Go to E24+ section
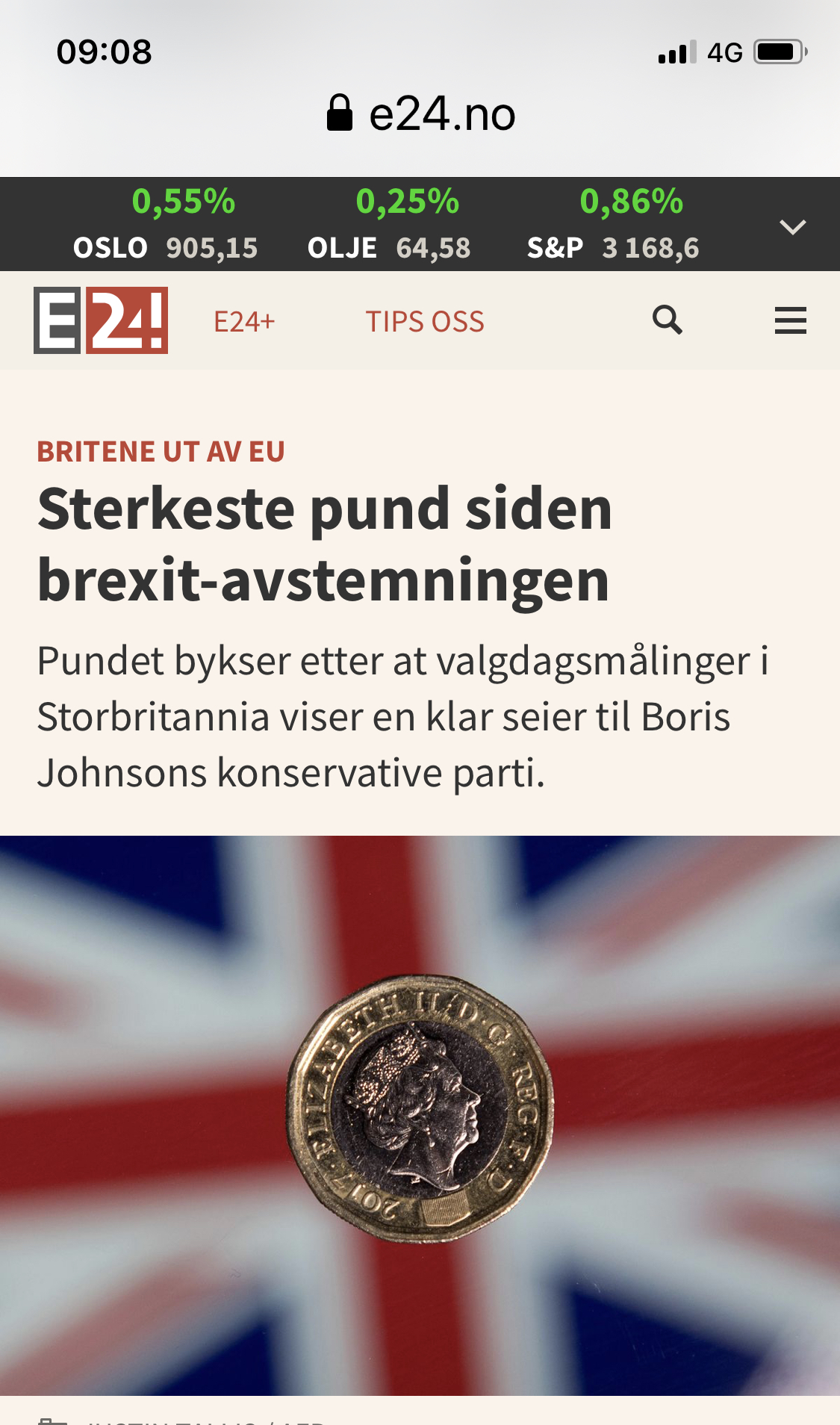Viewport: 840px width, 1425px height. click(244, 322)
